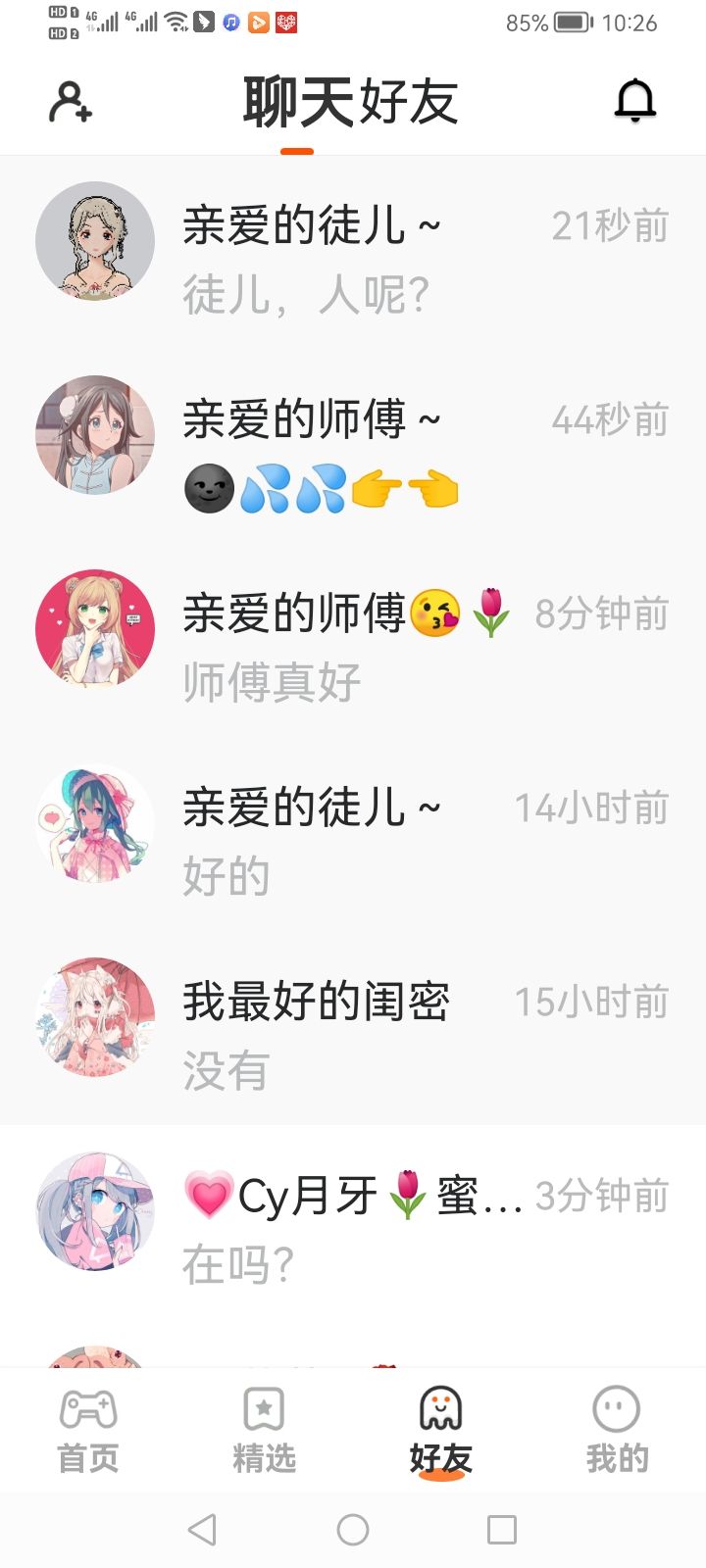The image size is (706, 1568).
Task: Open the 亲爱的徒儿 chat from 14小时前
Action: click(x=353, y=834)
